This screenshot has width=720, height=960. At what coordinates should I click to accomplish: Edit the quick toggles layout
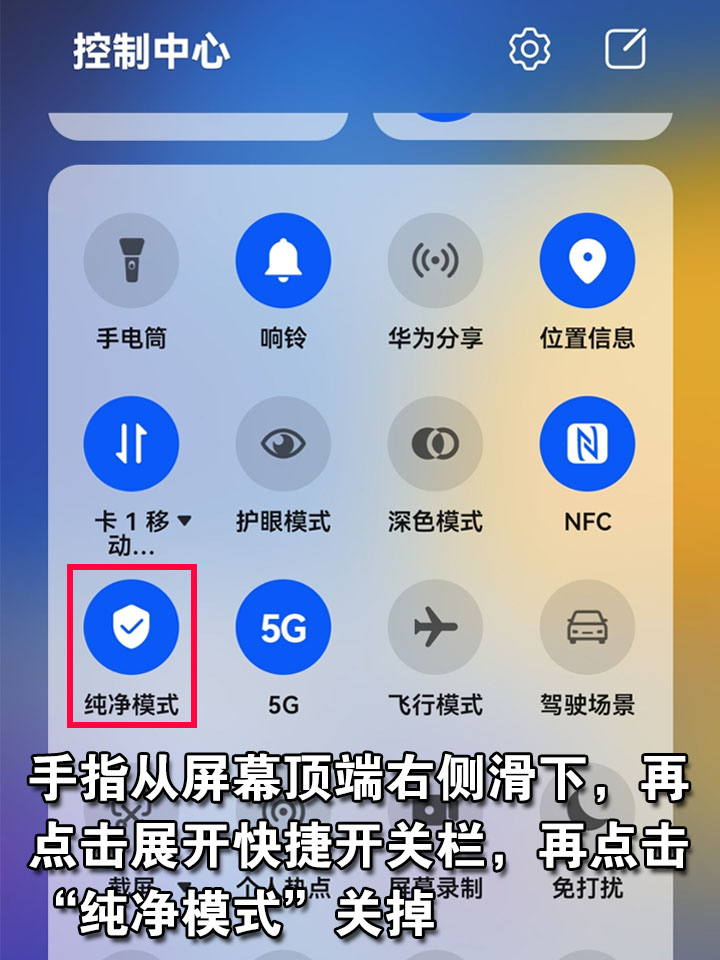pos(626,49)
